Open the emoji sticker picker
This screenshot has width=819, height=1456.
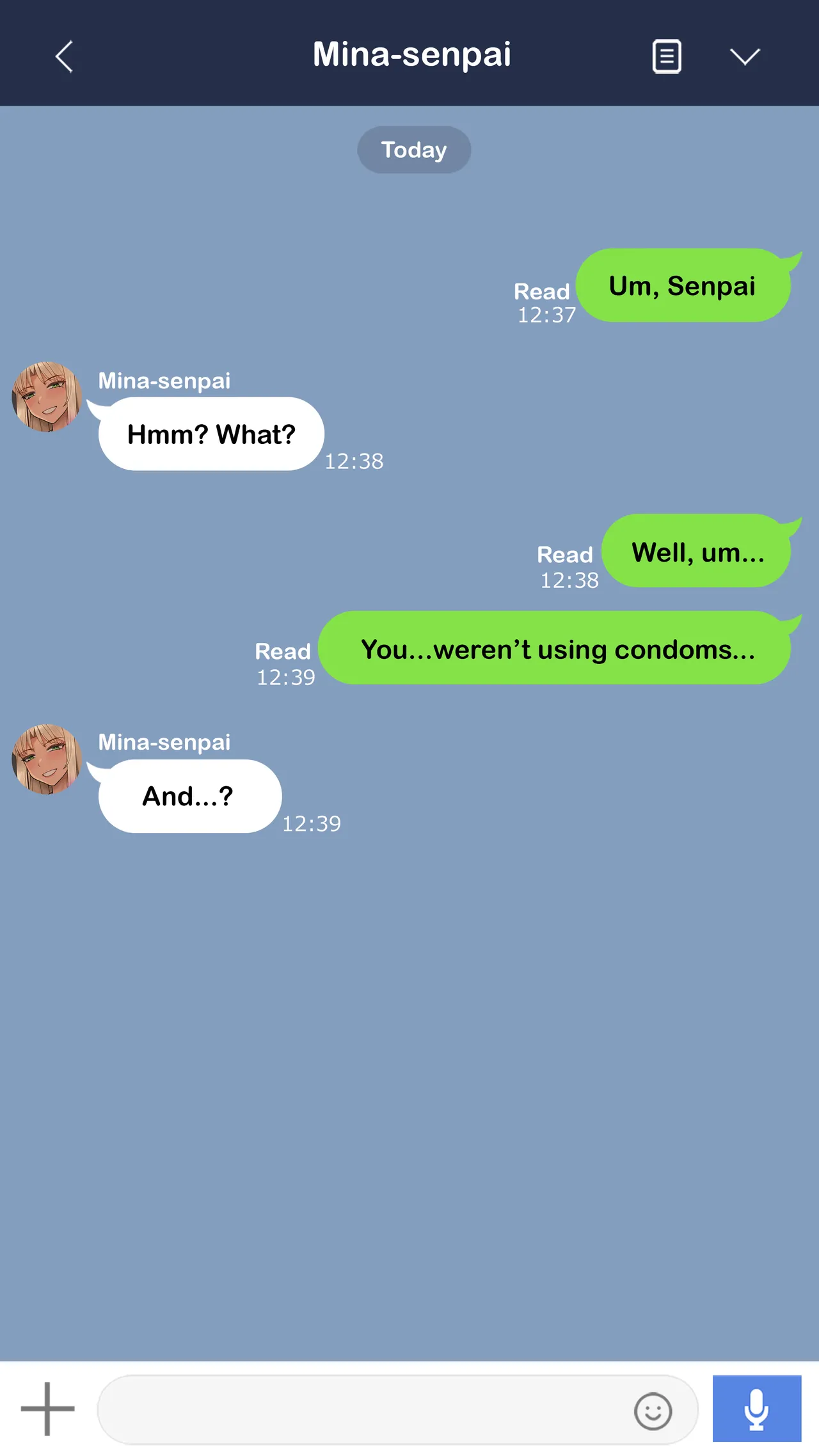click(x=653, y=1411)
